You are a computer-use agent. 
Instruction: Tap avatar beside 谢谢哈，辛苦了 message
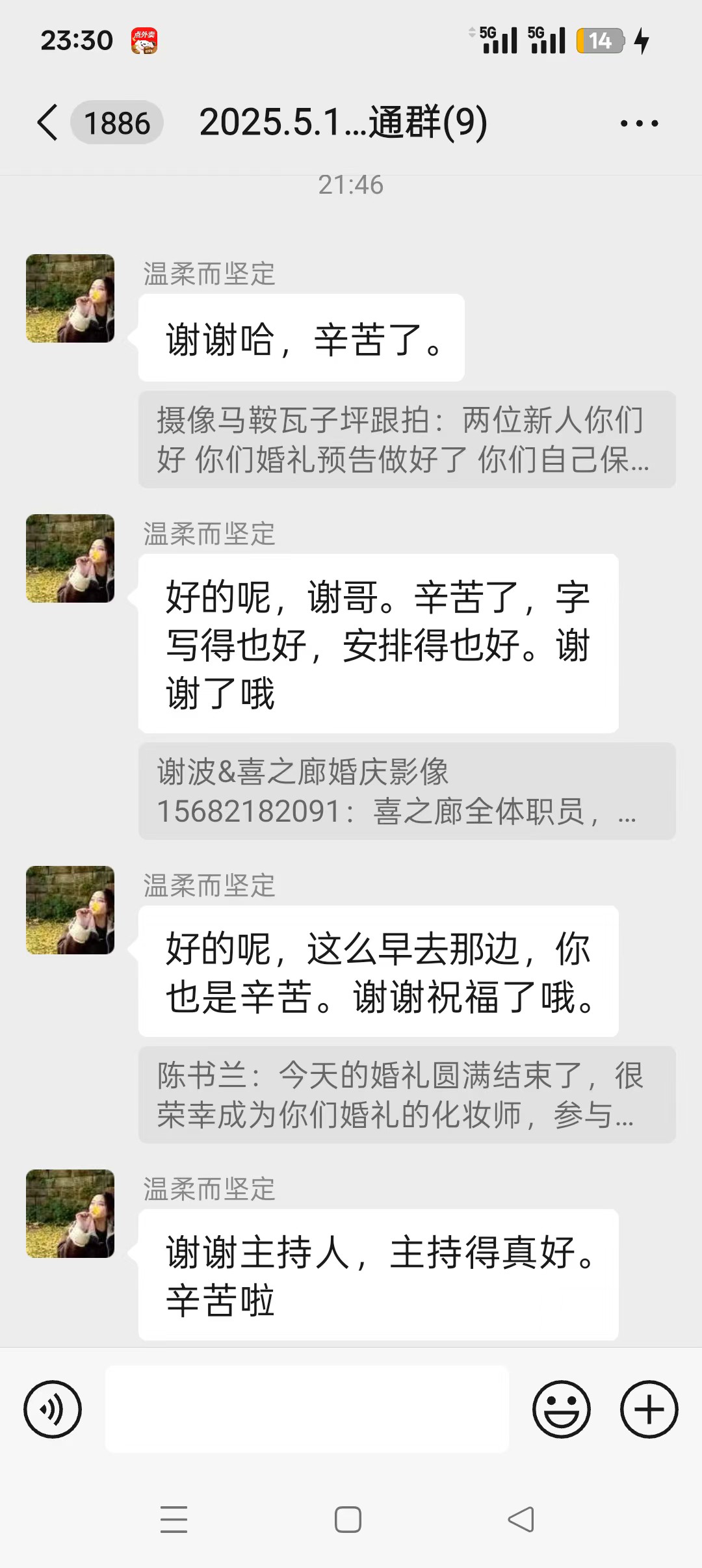pos(70,298)
